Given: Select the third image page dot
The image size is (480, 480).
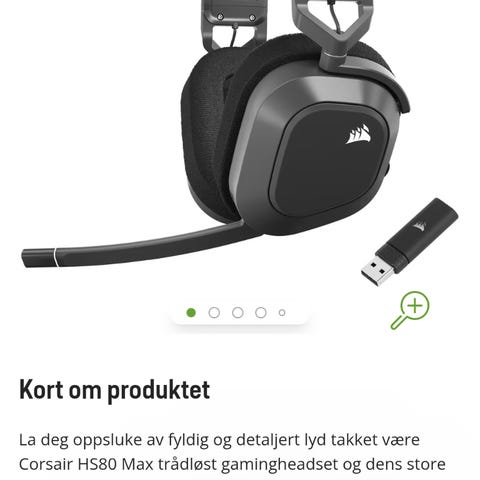Looking at the screenshot, I should [x=238, y=313].
